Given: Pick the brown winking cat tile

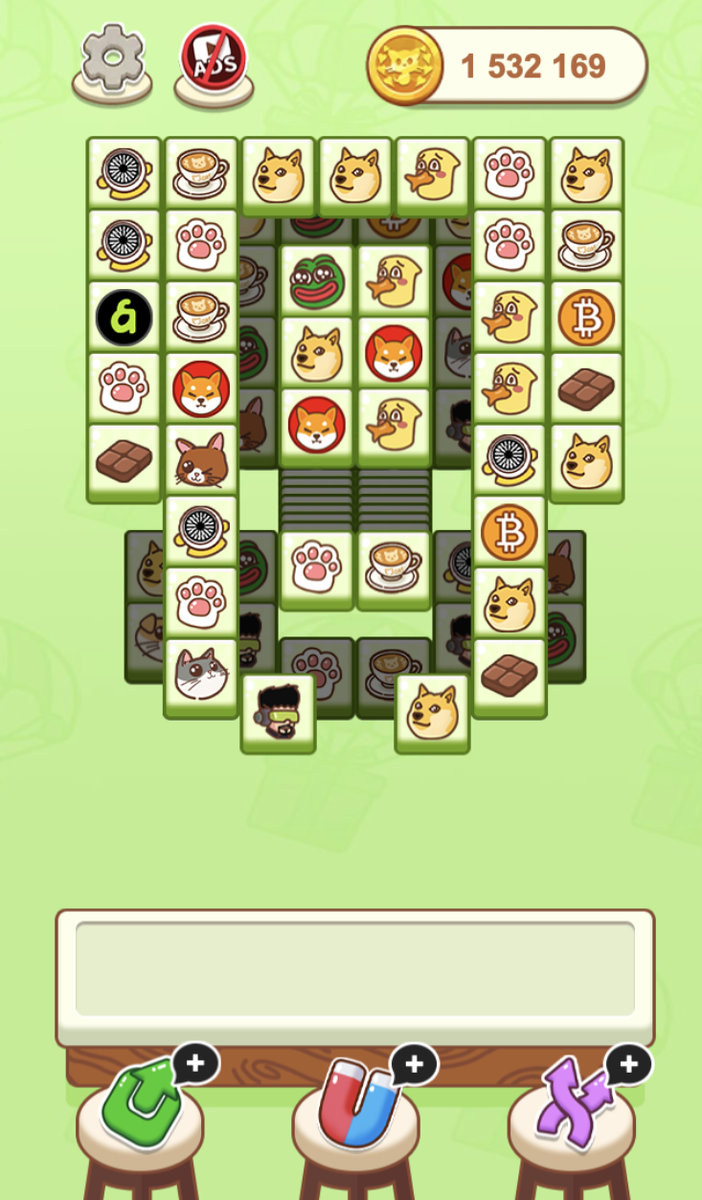Looking at the screenshot, I should pyautogui.click(x=201, y=460).
